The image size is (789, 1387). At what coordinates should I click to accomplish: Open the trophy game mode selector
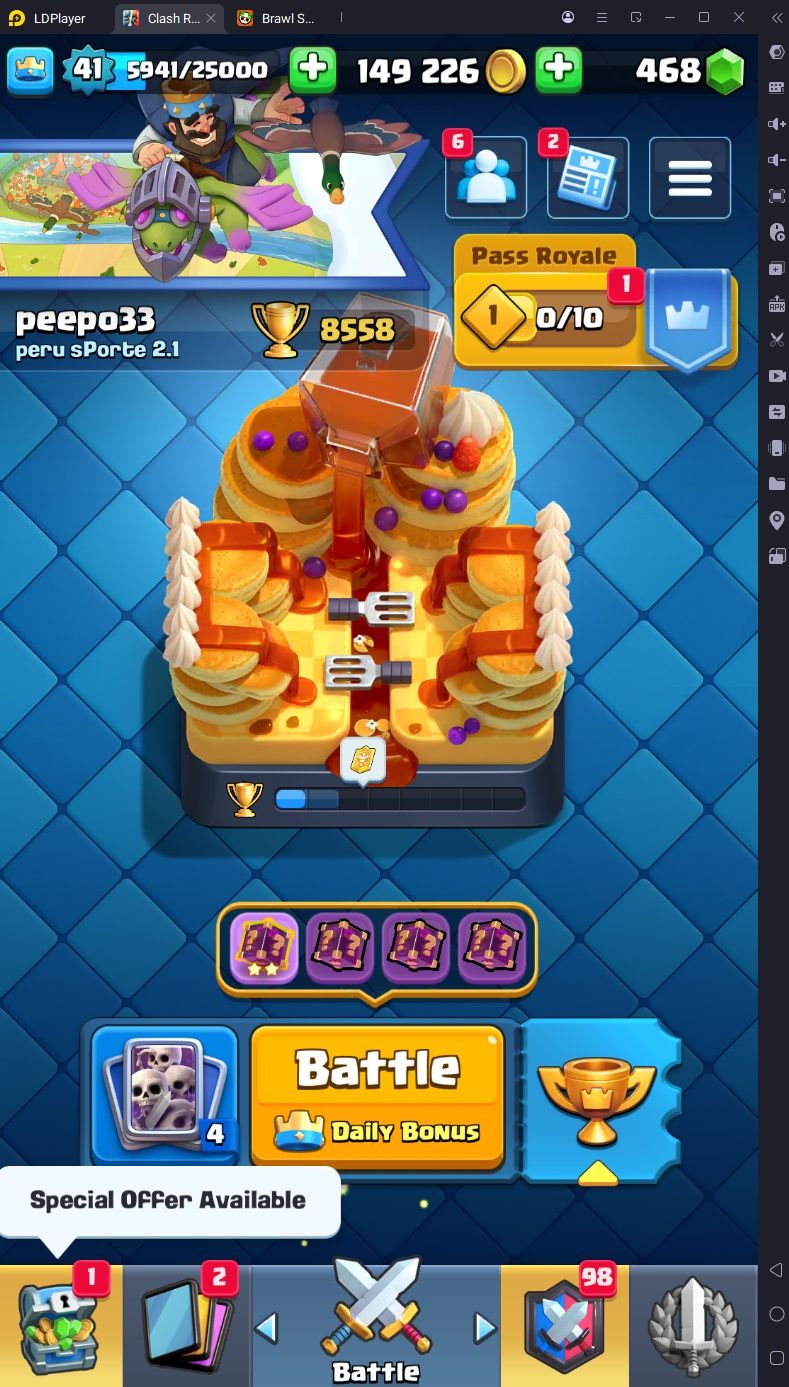[x=599, y=1100]
